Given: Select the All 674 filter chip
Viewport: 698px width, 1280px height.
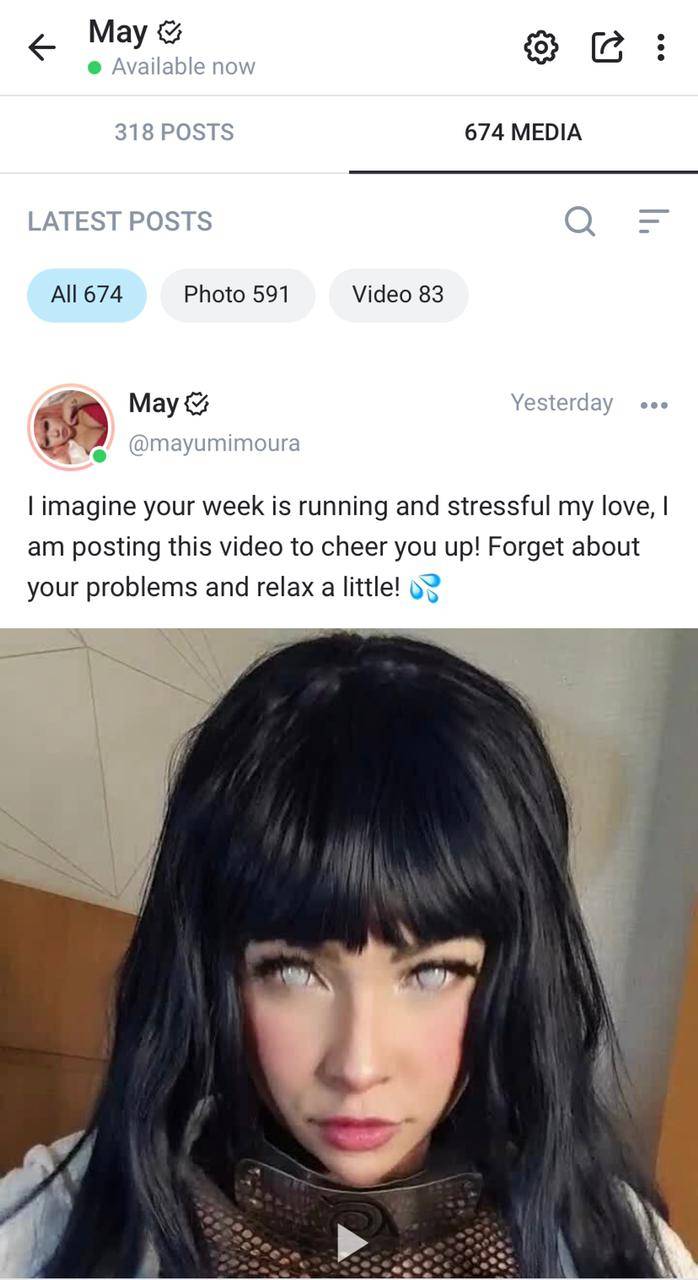Looking at the screenshot, I should click(x=87, y=295).
